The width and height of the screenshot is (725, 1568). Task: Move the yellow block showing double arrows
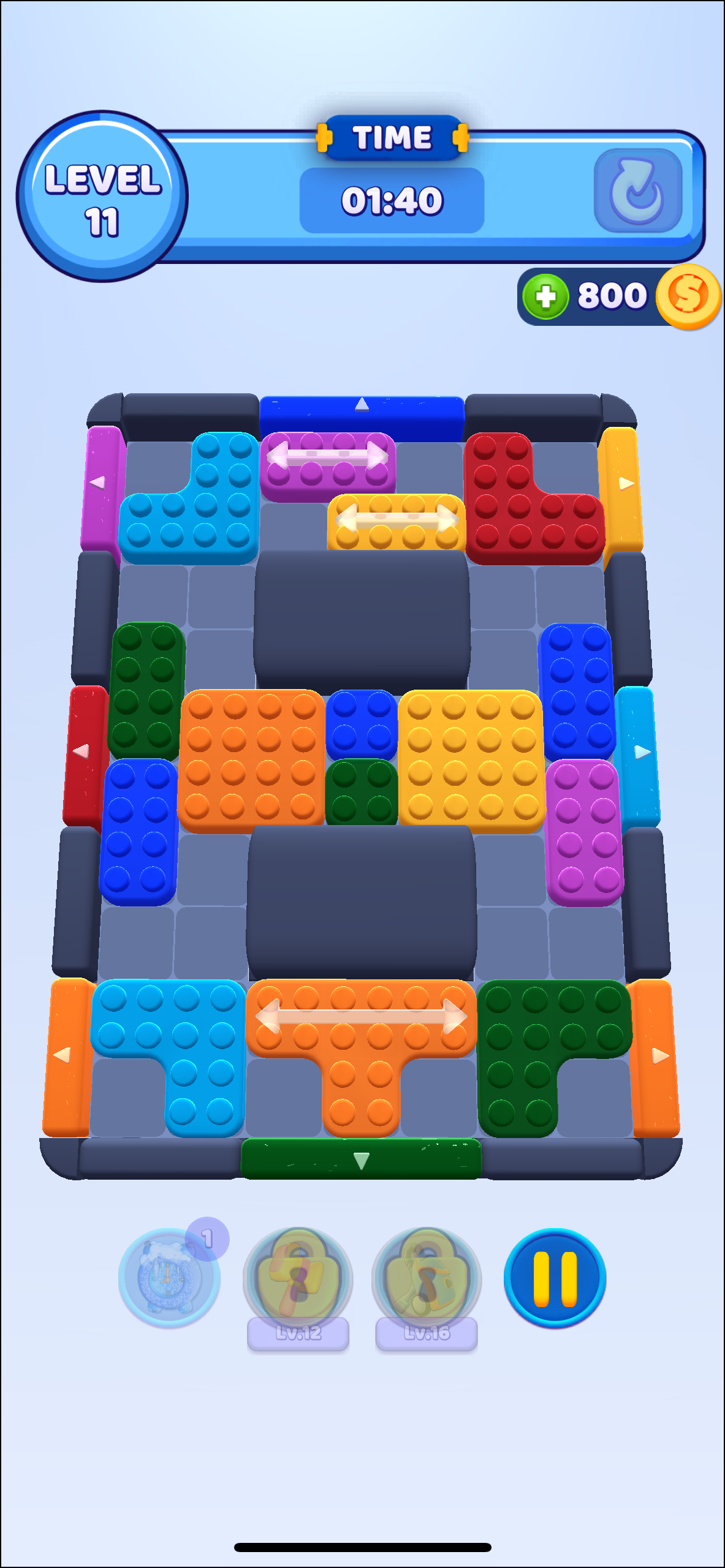pyautogui.click(x=395, y=521)
